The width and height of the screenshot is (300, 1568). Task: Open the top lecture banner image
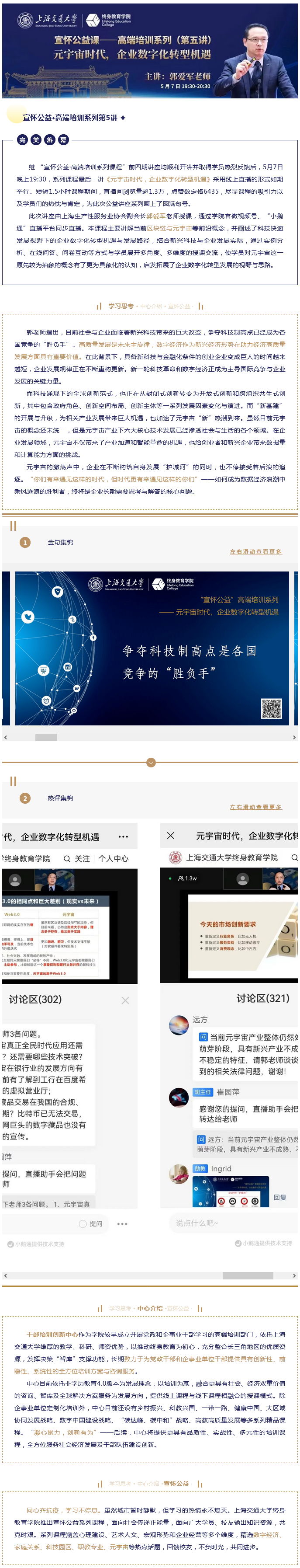(x=150, y=50)
